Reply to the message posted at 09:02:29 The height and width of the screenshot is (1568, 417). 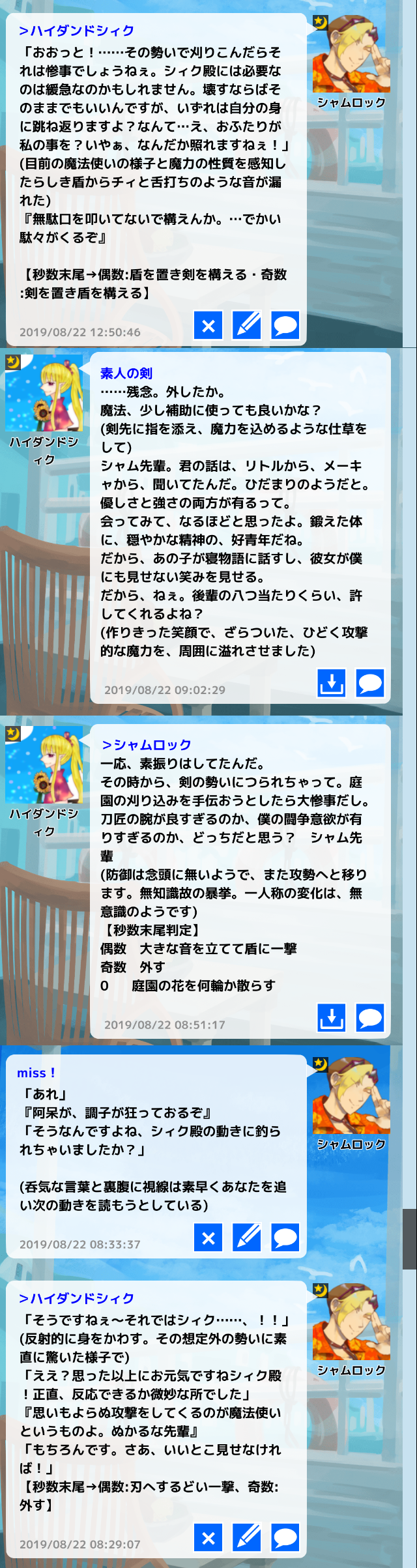[370, 683]
